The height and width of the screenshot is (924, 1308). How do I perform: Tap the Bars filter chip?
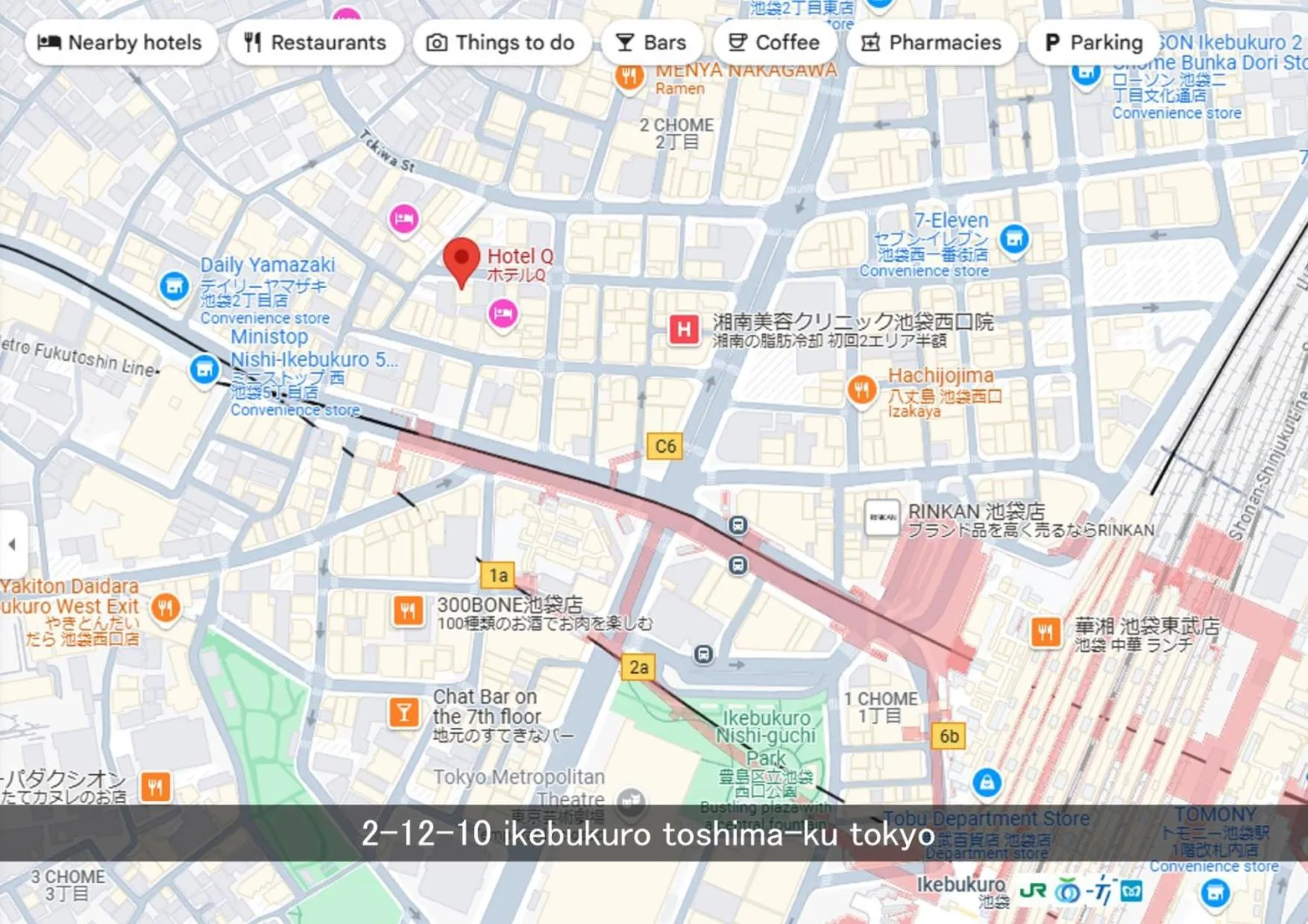651,43
